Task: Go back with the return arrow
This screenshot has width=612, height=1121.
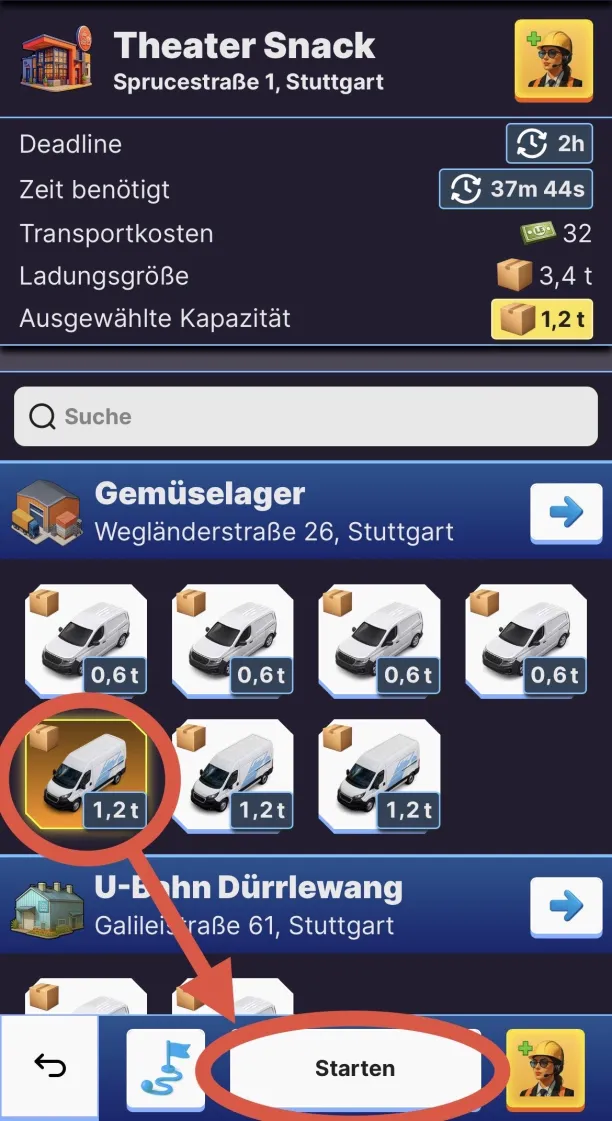Action: [49, 1068]
